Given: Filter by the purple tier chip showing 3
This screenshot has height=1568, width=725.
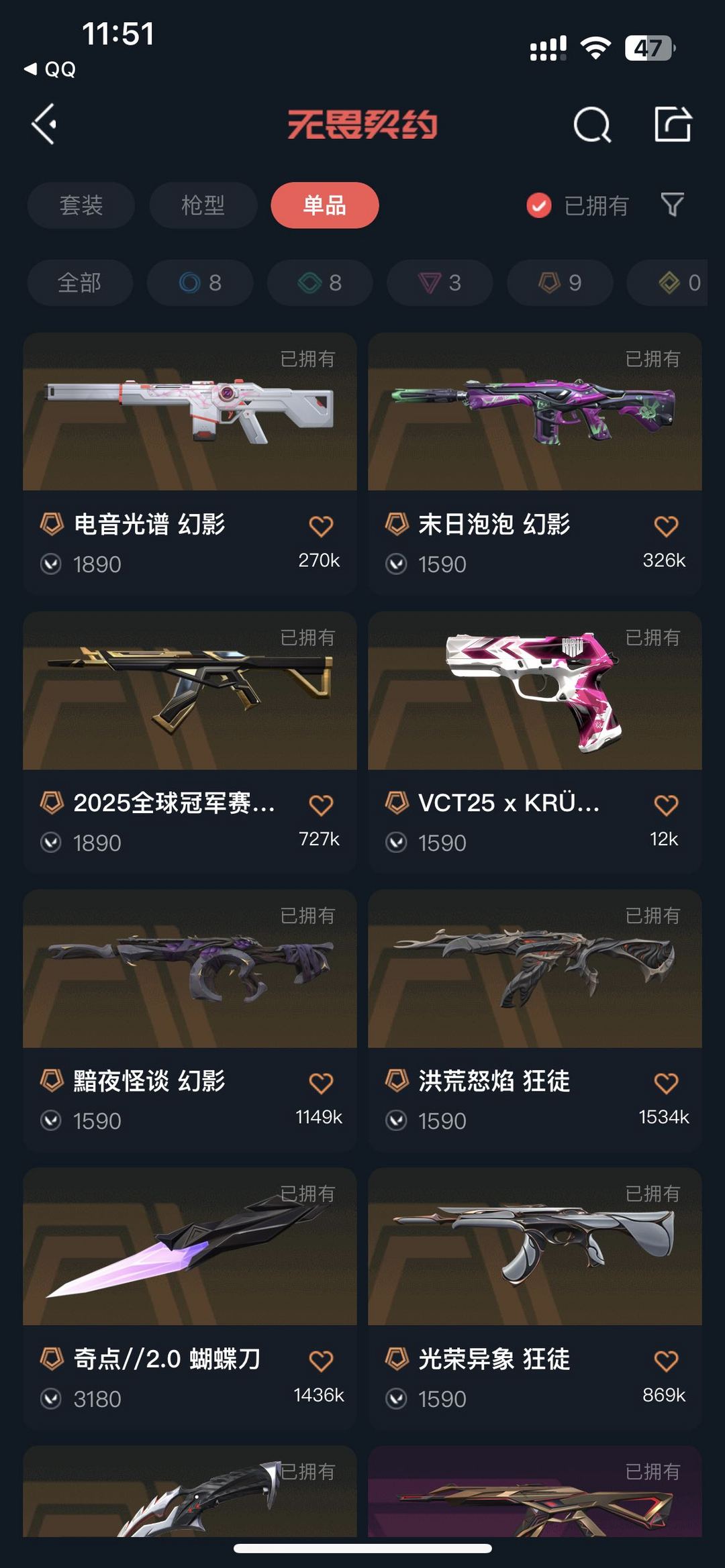Looking at the screenshot, I should click(440, 283).
